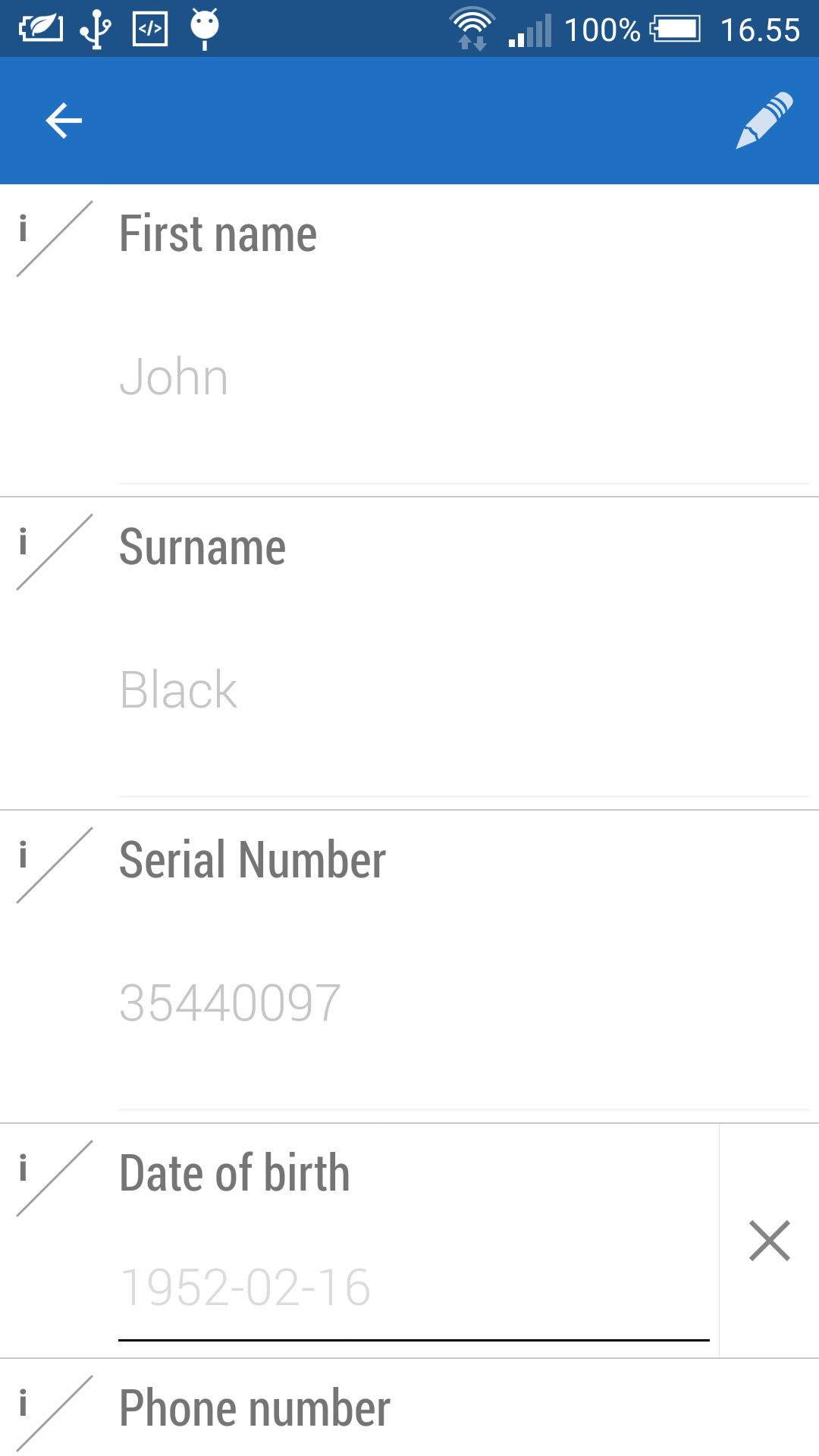Image resolution: width=819 pixels, height=1456 pixels.
Task: Tap the Surname field
Action: pos(463,690)
